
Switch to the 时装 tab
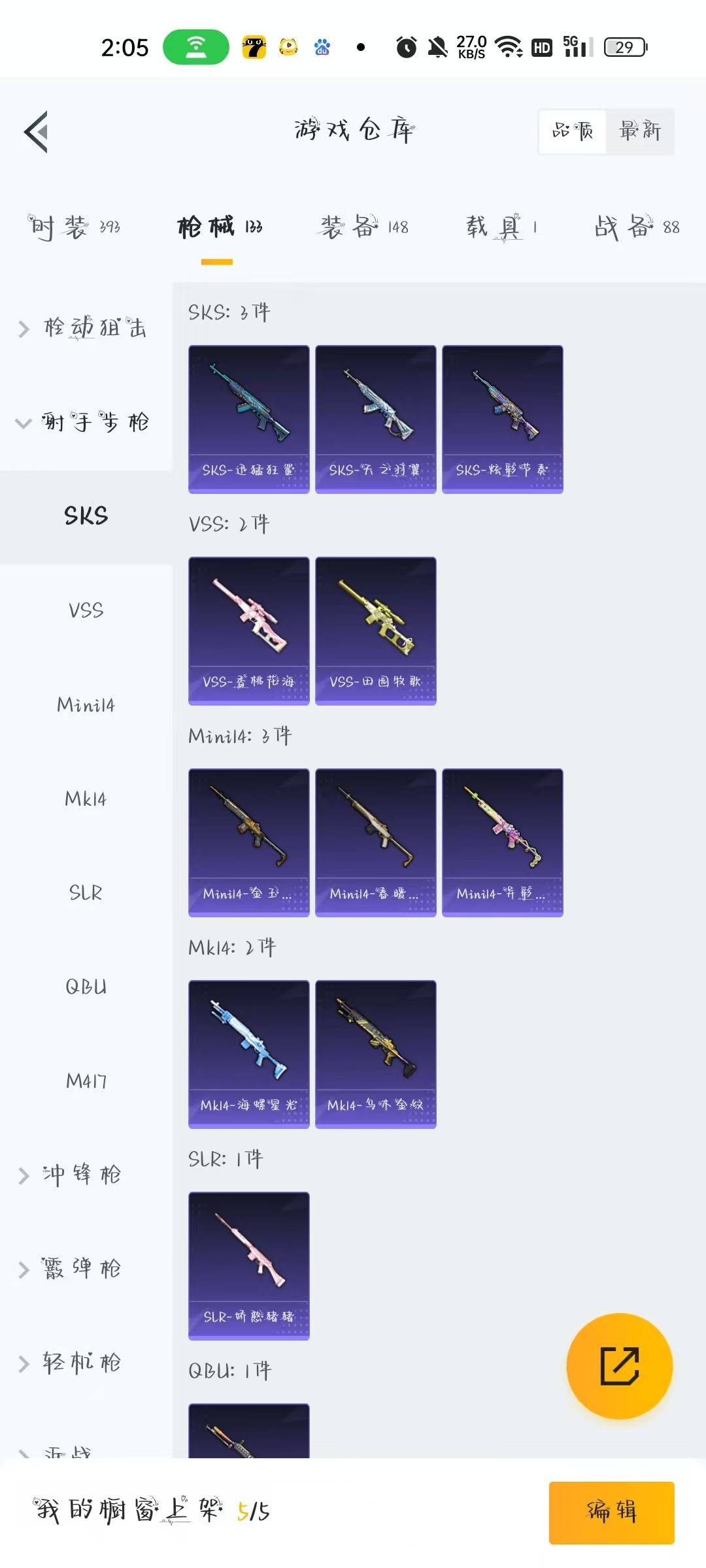[73, 227]
